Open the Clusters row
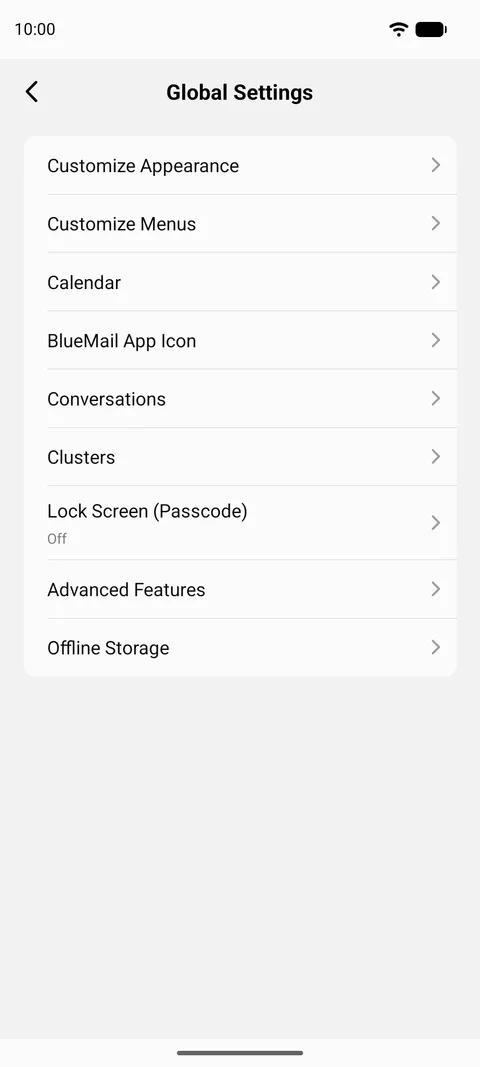480x1067 pixels. click(240, 457)
